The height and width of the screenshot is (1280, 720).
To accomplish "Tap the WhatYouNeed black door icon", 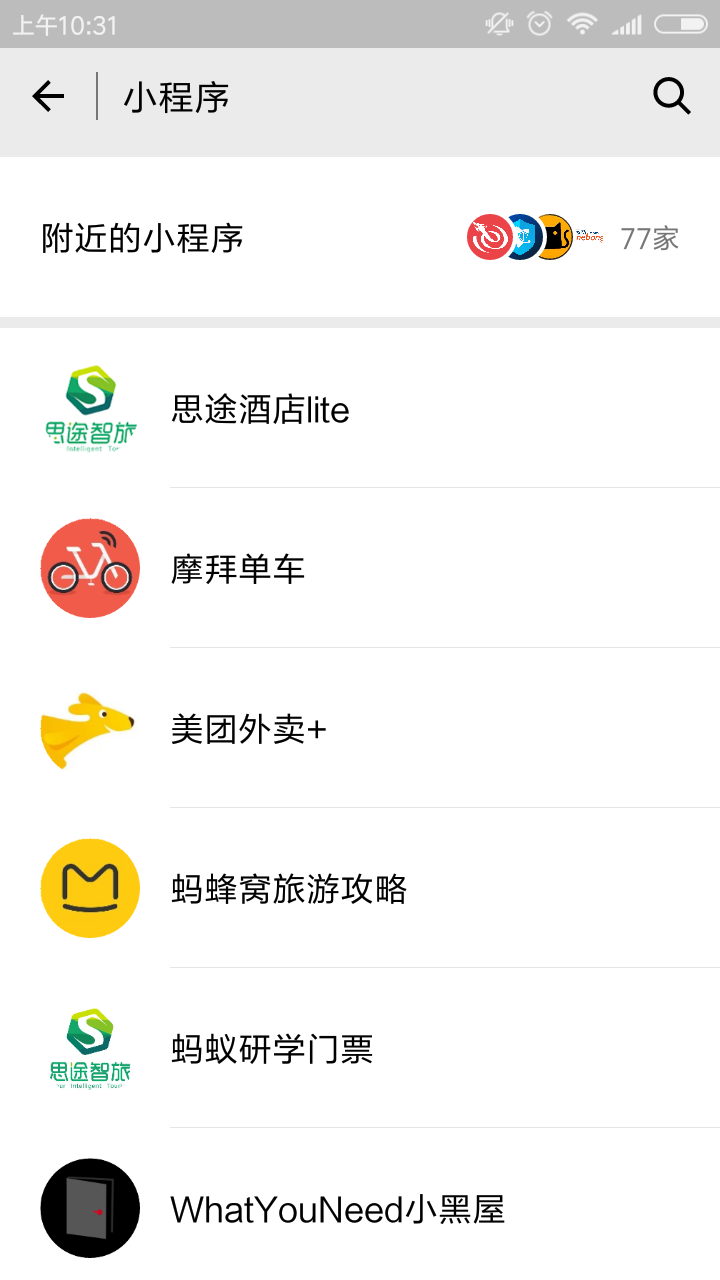I will tap(90, 1208).
